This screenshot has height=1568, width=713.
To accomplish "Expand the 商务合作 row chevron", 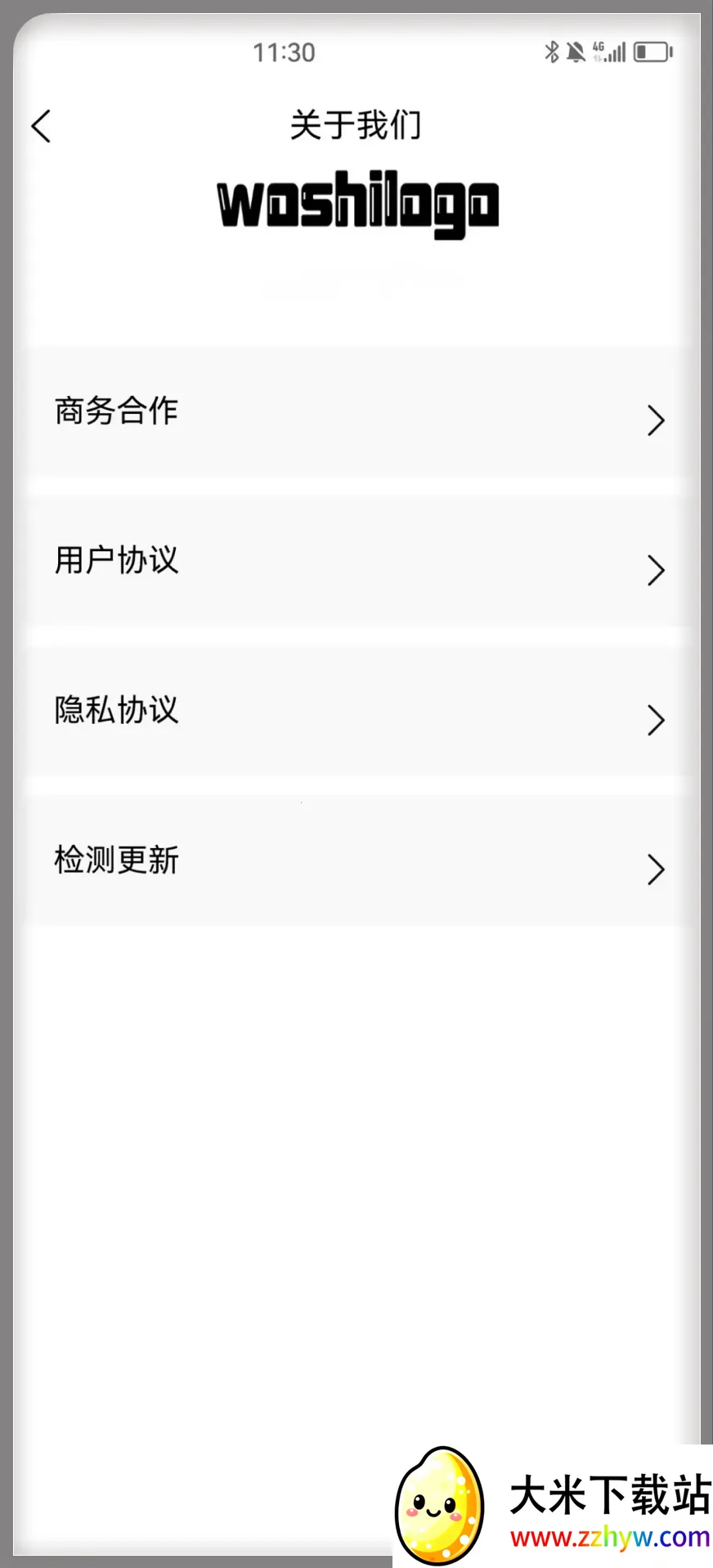I will click(655, 420).
